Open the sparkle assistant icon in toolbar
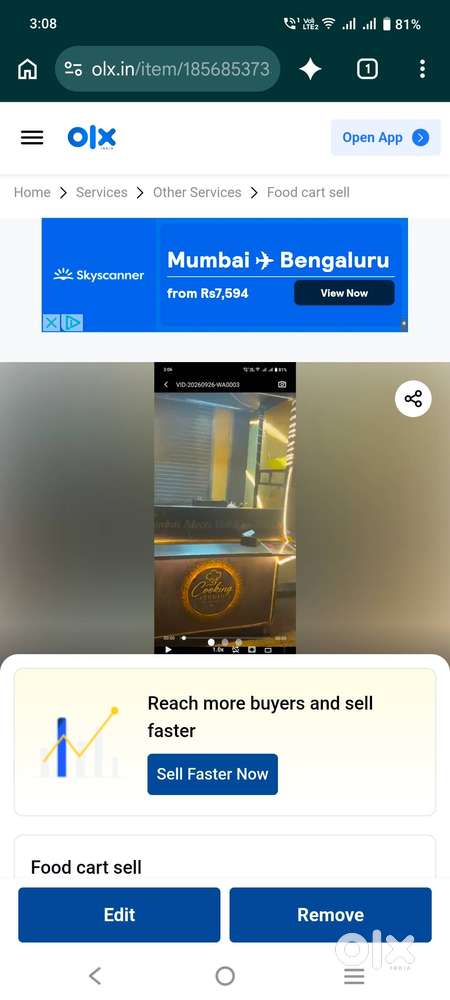450x1000 pixels. [x=310, y=69]
